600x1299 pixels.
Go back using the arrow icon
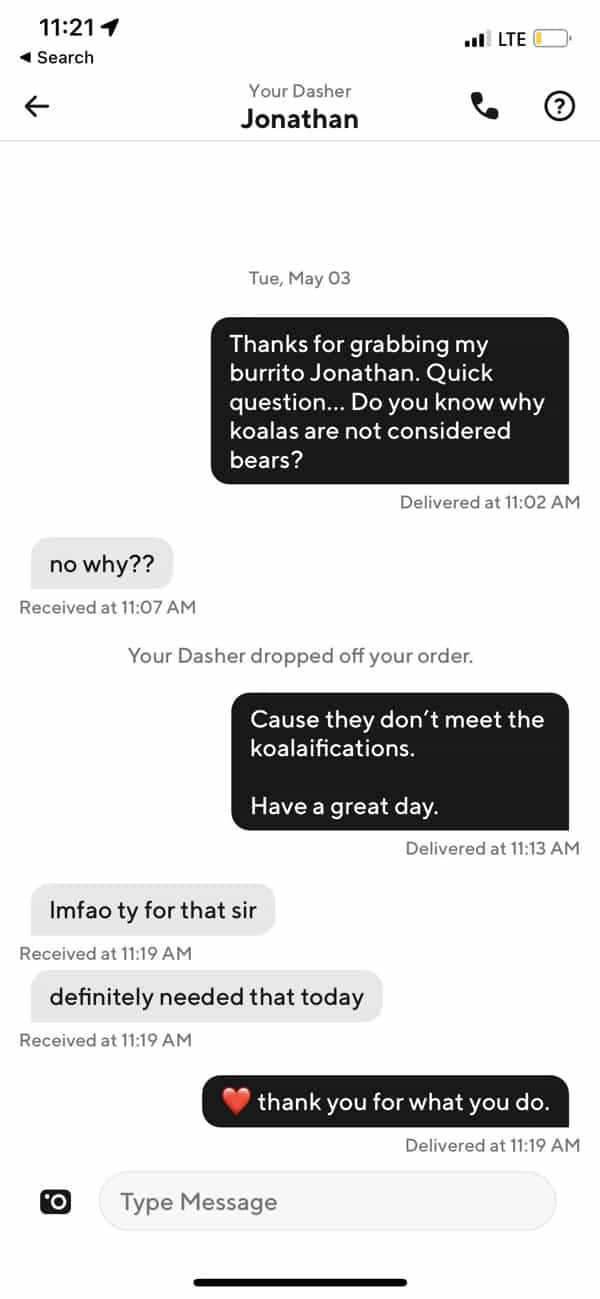click(x=37, y=107)
